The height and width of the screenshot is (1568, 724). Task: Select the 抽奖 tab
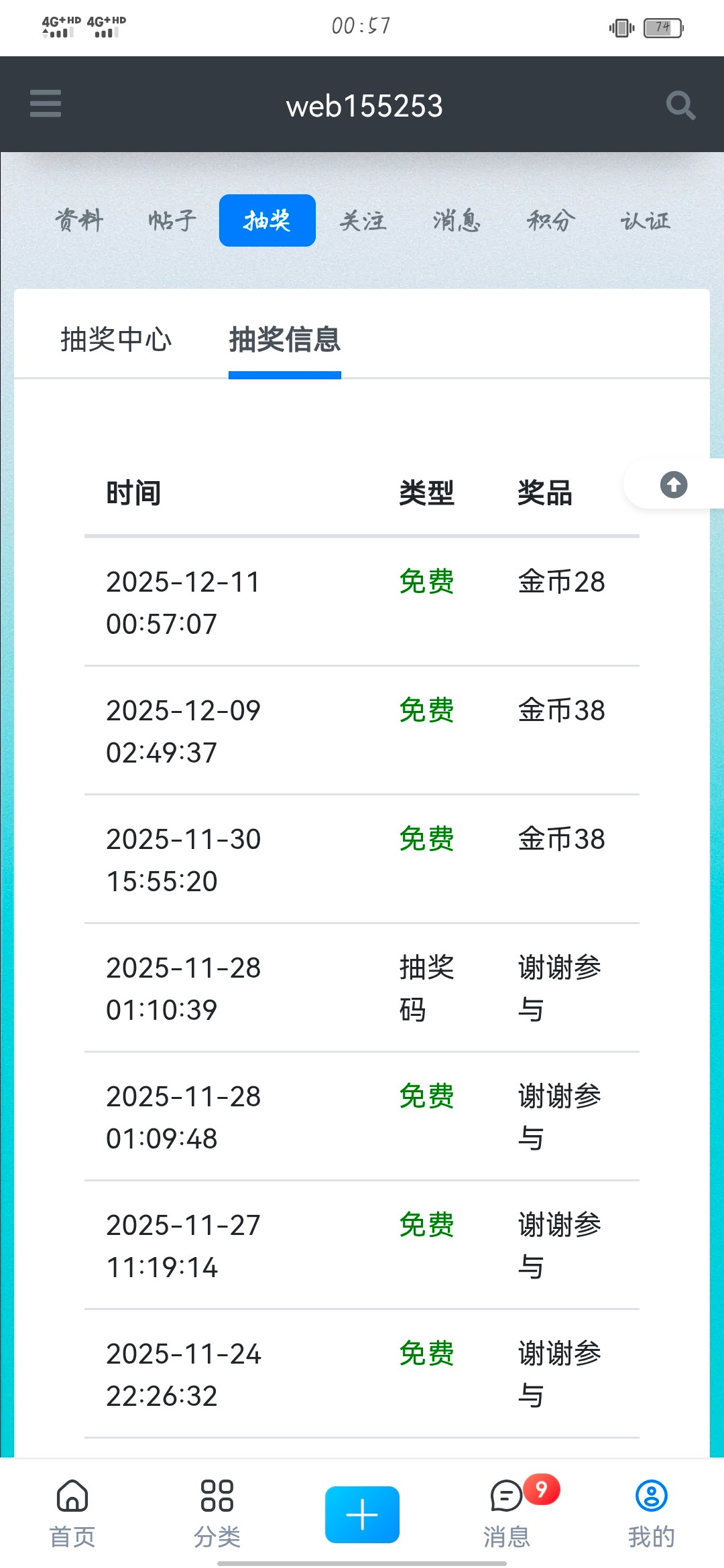click(267, 220)
